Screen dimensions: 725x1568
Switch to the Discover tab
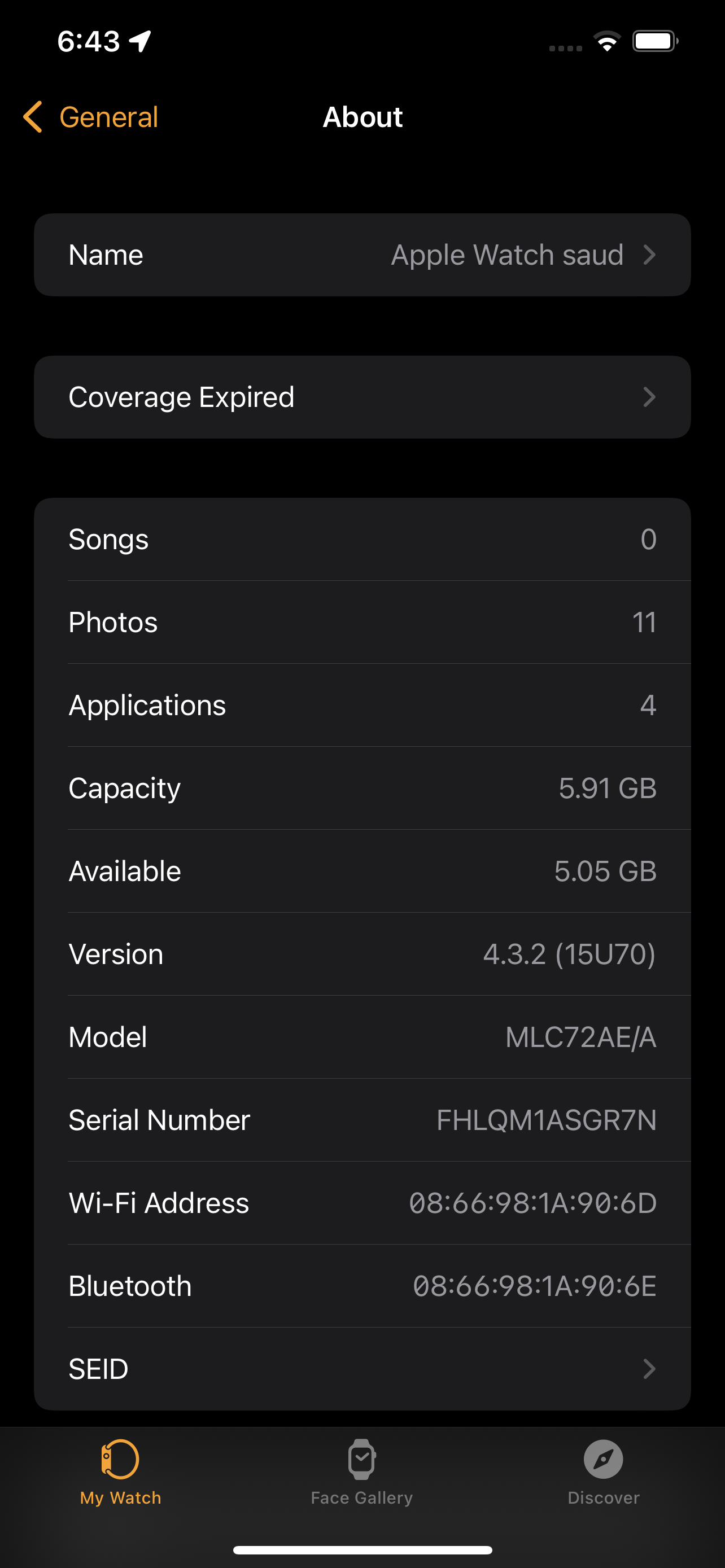603,1472
